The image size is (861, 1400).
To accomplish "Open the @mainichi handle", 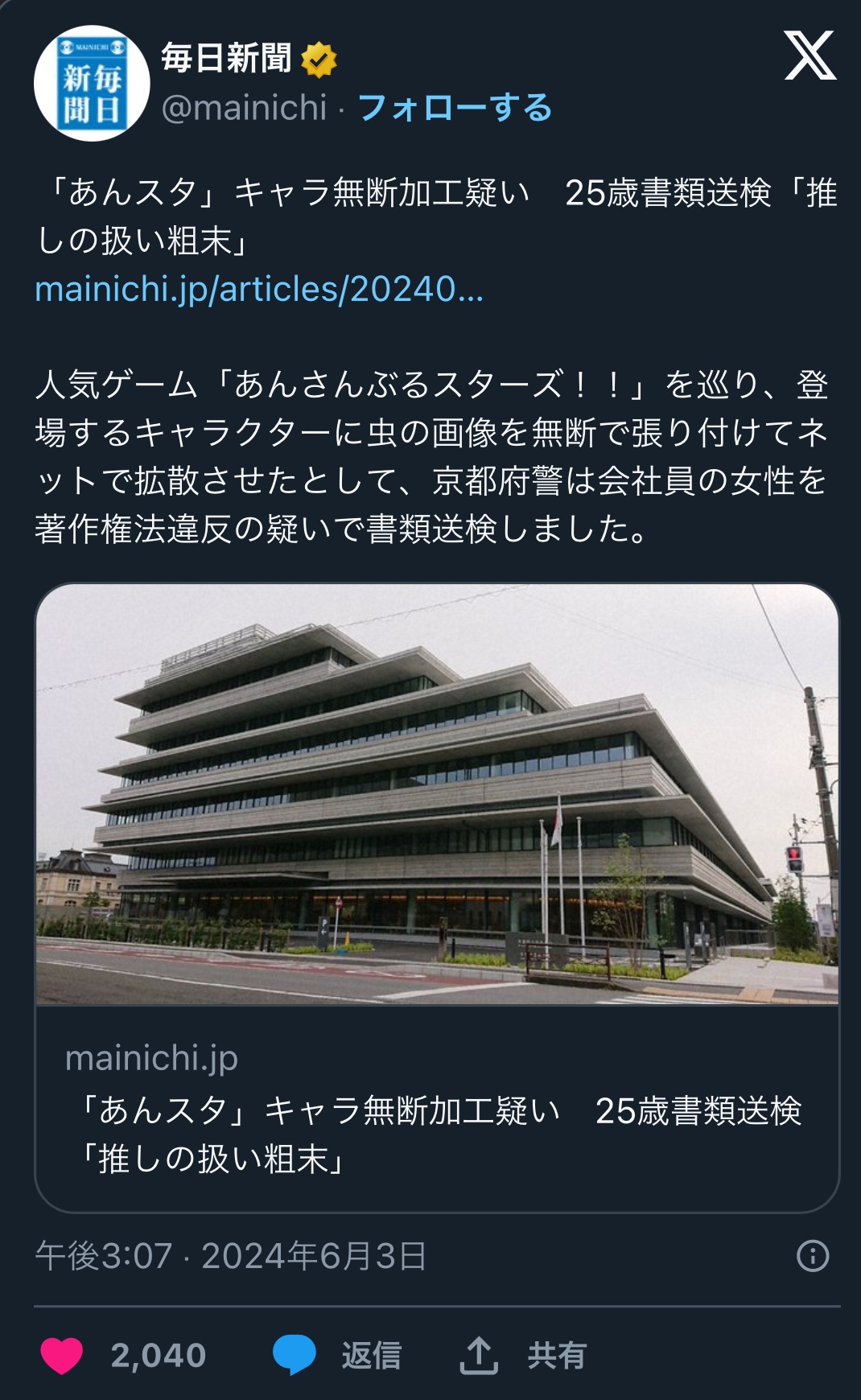I will click(x=244, y=108).
